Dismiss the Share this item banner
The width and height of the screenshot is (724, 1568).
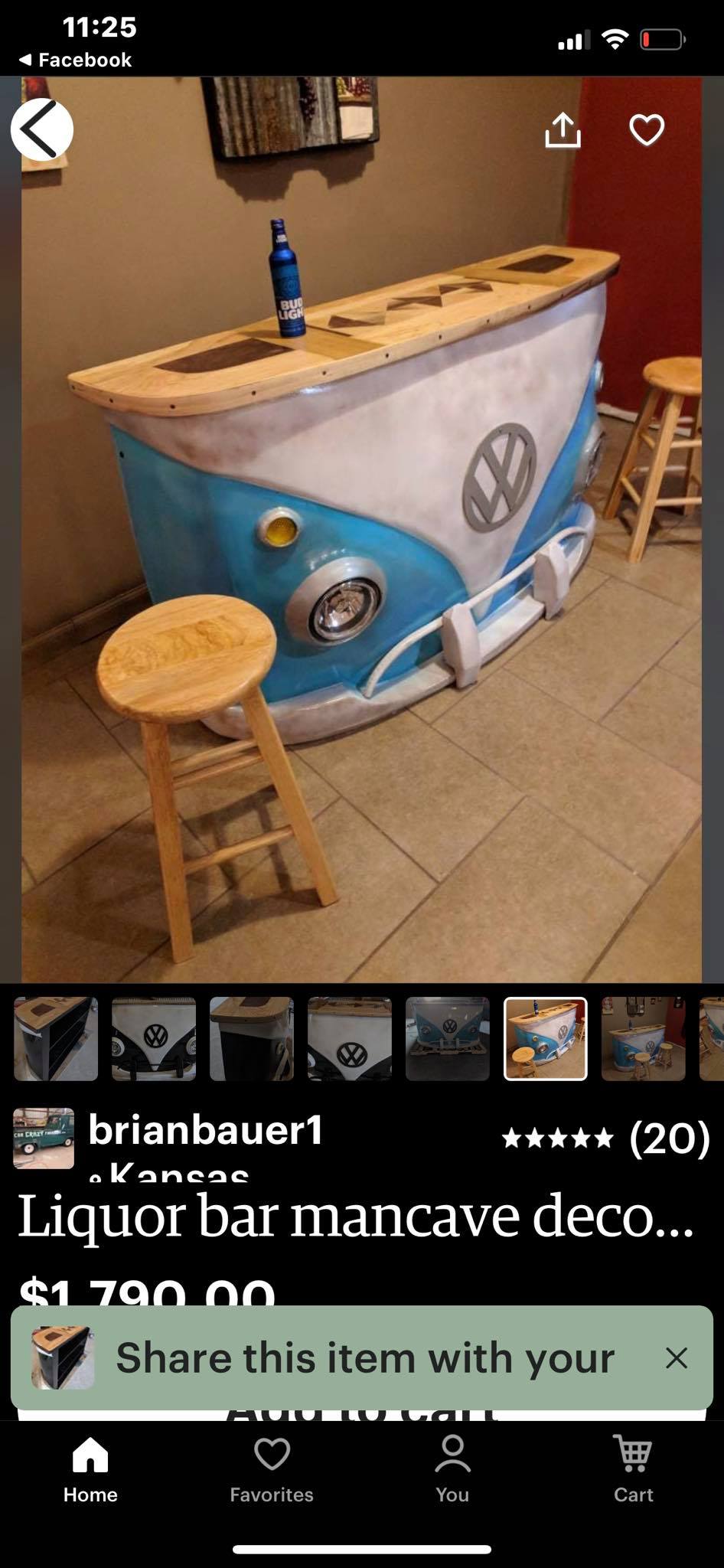pyautogui.click(x=677, y=1357)
